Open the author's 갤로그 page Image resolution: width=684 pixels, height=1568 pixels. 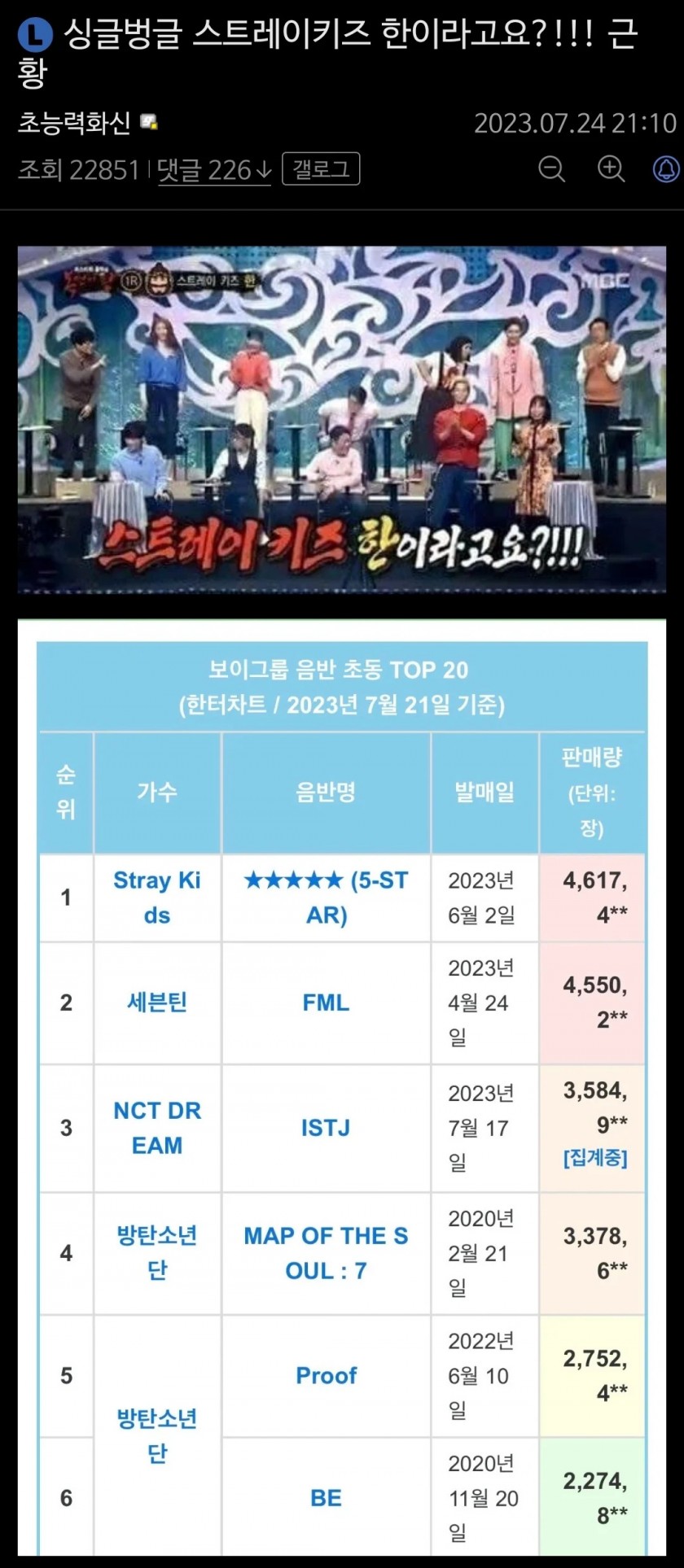[321, 169]
